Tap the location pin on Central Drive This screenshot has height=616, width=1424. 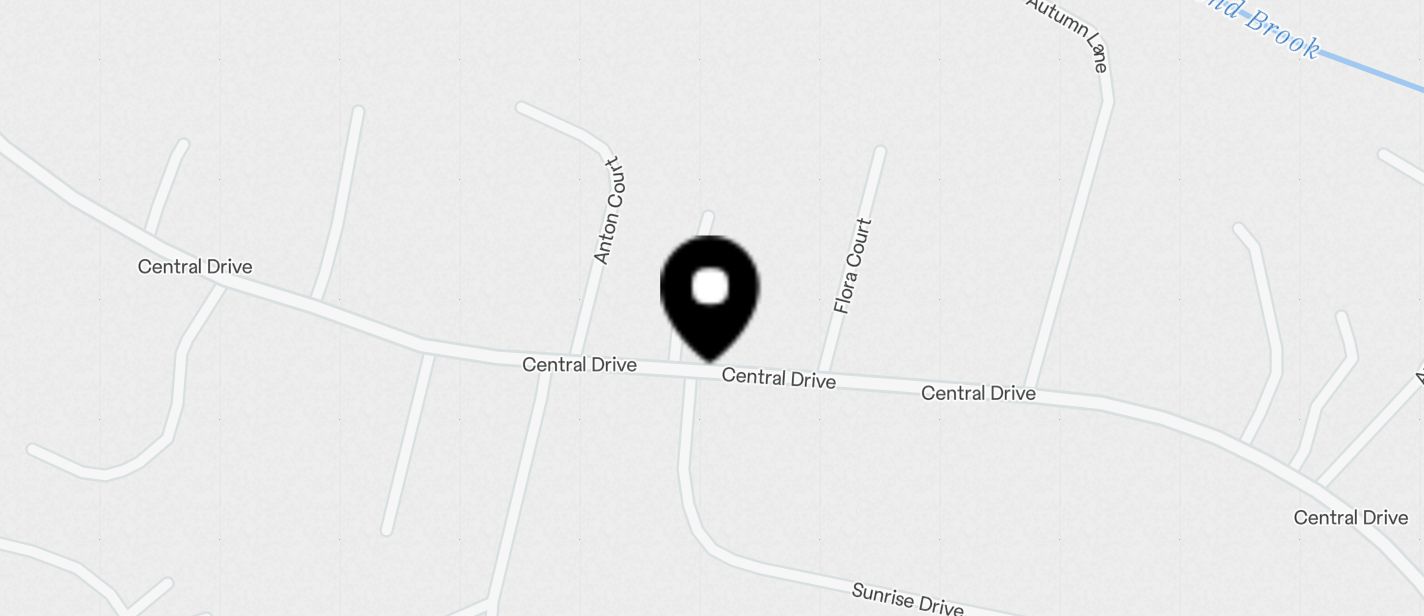[710, 293]
